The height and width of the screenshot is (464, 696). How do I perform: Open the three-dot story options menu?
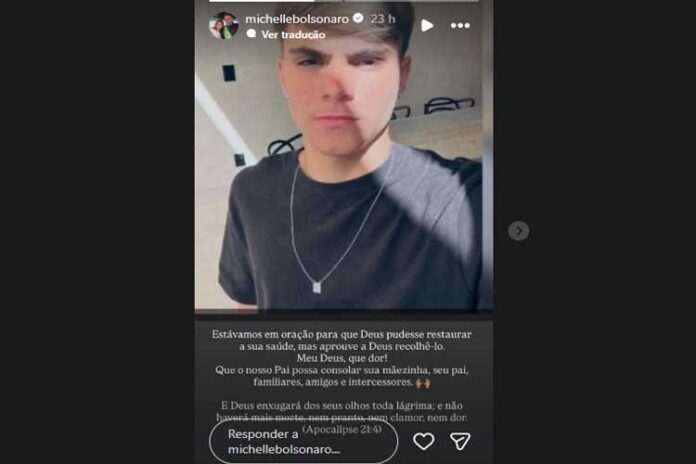[x=460, y=25]
